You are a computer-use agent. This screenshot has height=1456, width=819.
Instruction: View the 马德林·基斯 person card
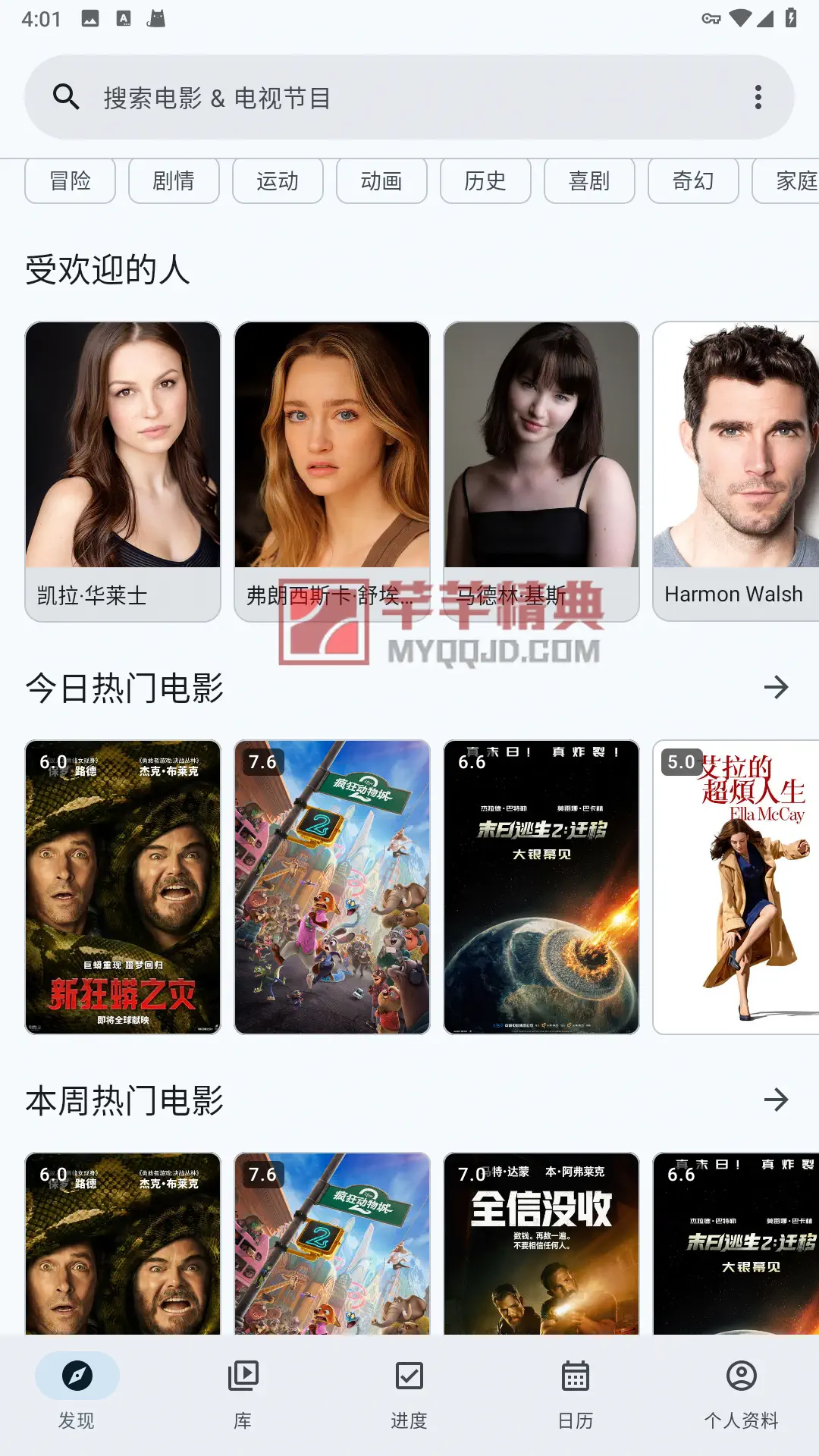click(x=541, y=470)
